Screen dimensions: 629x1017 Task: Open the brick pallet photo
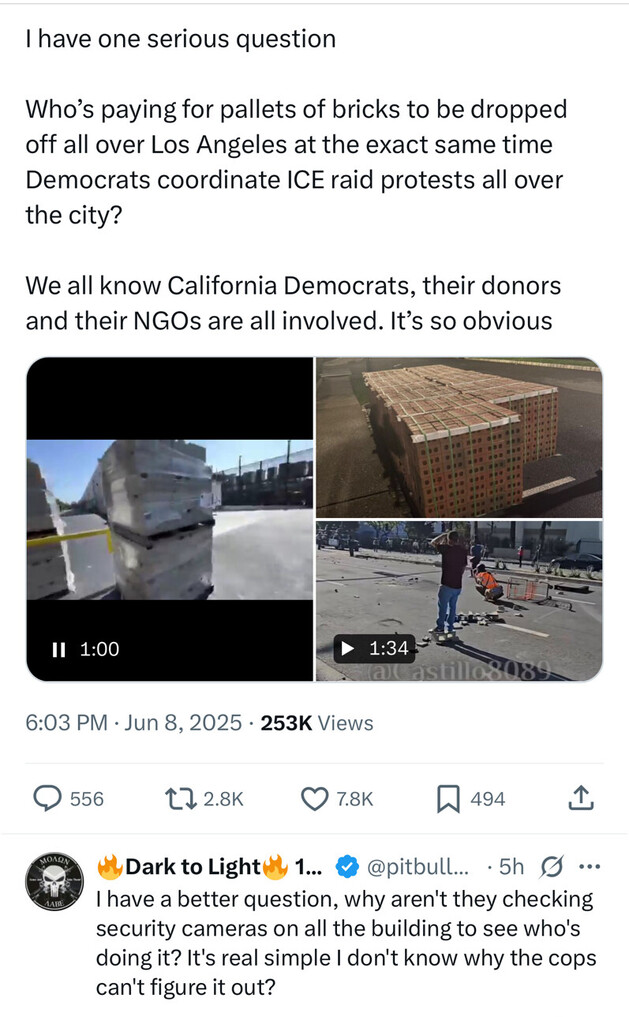pos(458,437)
